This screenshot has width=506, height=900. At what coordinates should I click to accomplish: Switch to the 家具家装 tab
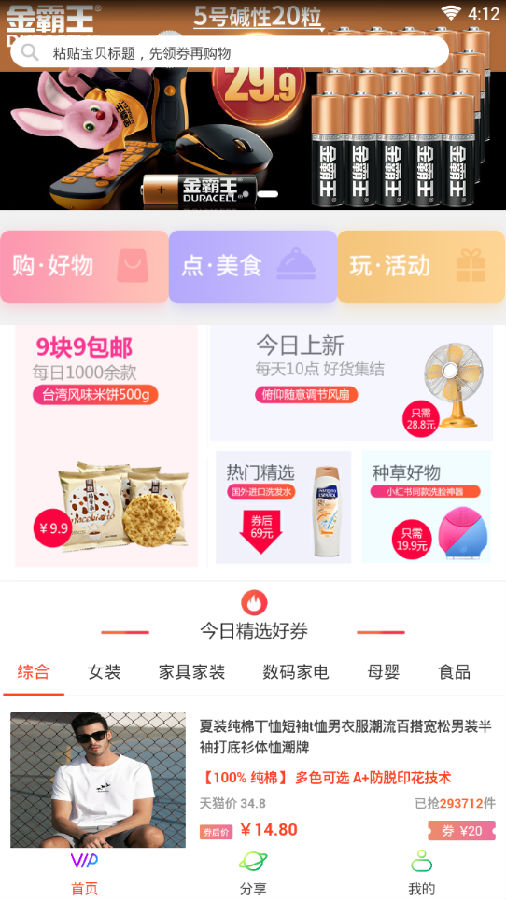(x=192, y=672)
